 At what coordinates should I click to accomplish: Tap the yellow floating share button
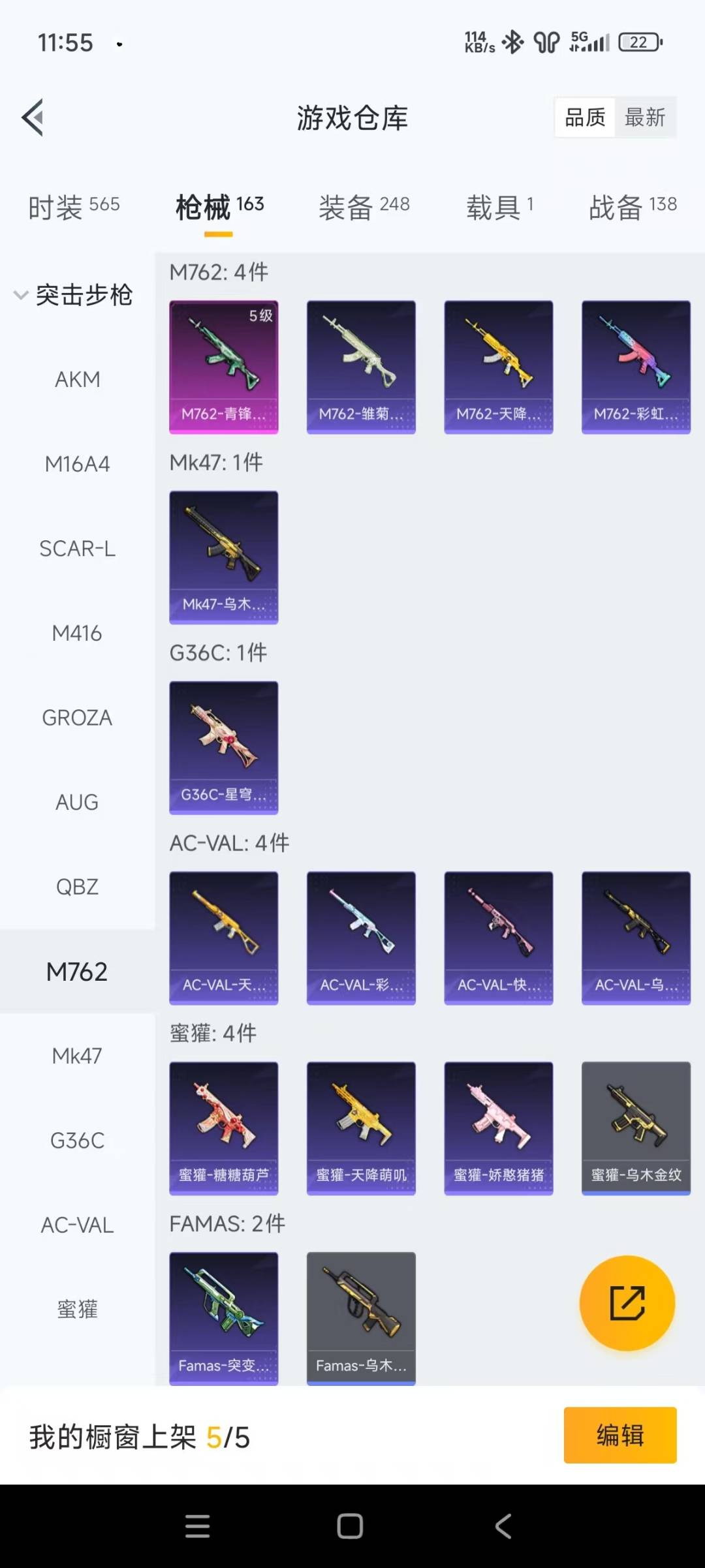click(x=627, y=1303)
